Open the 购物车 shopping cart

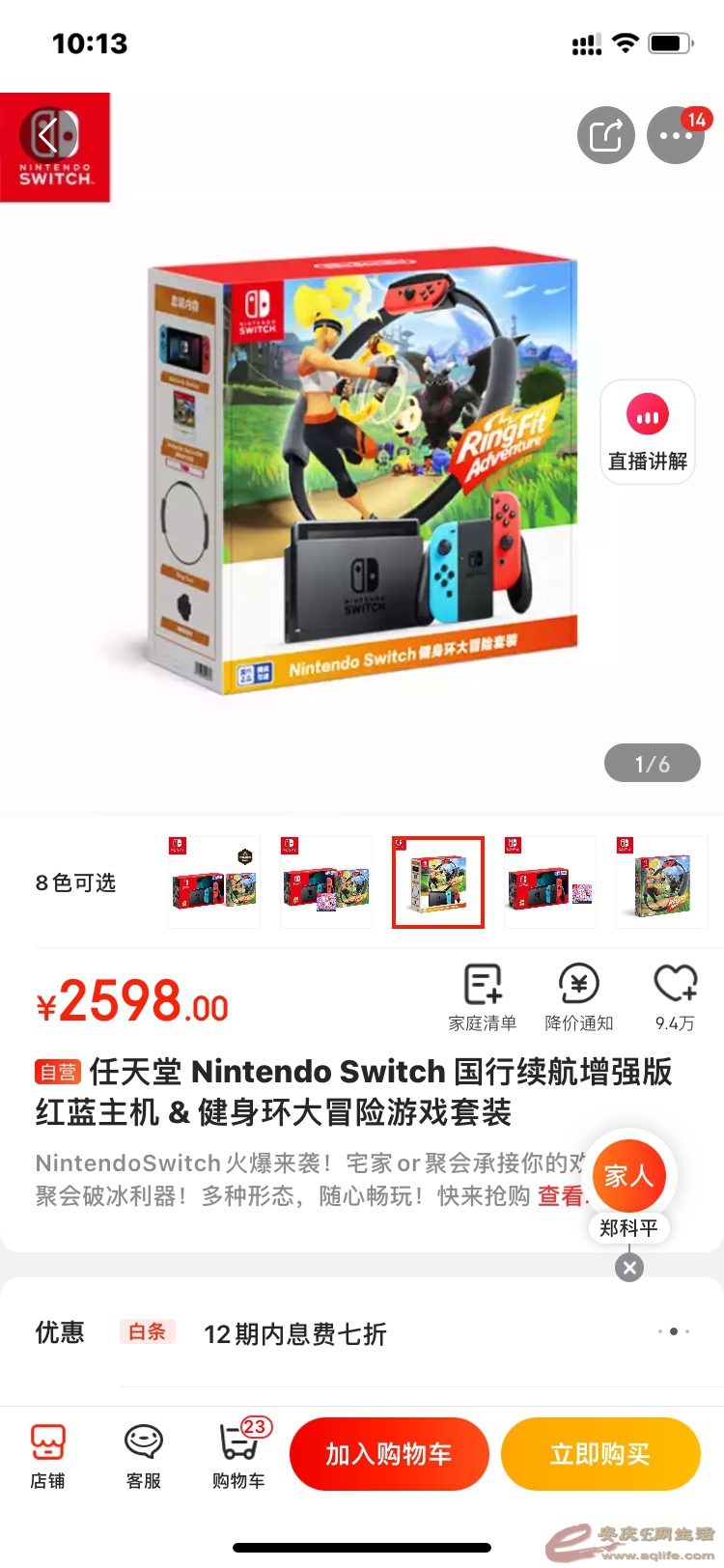(238, 1456)
